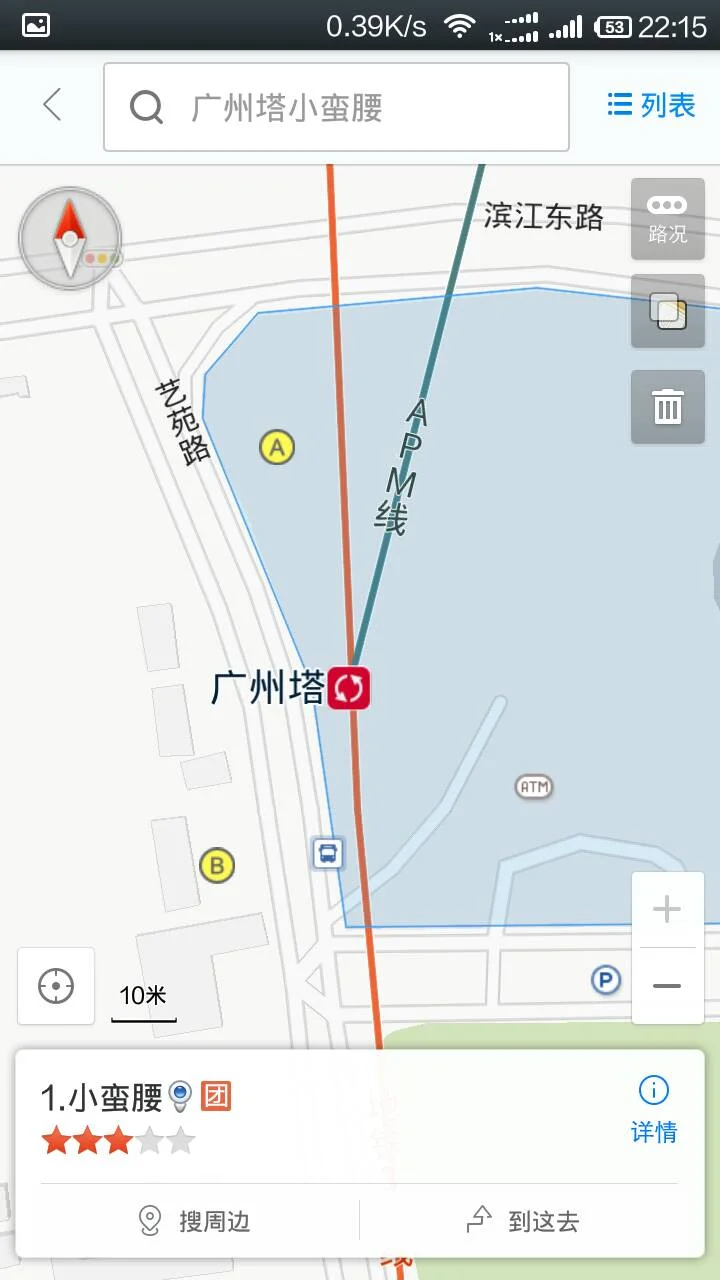Go back using the top-left arrow
Image resolution: width=720 pixels, height=1280 pixels.
tap(52, 105)
